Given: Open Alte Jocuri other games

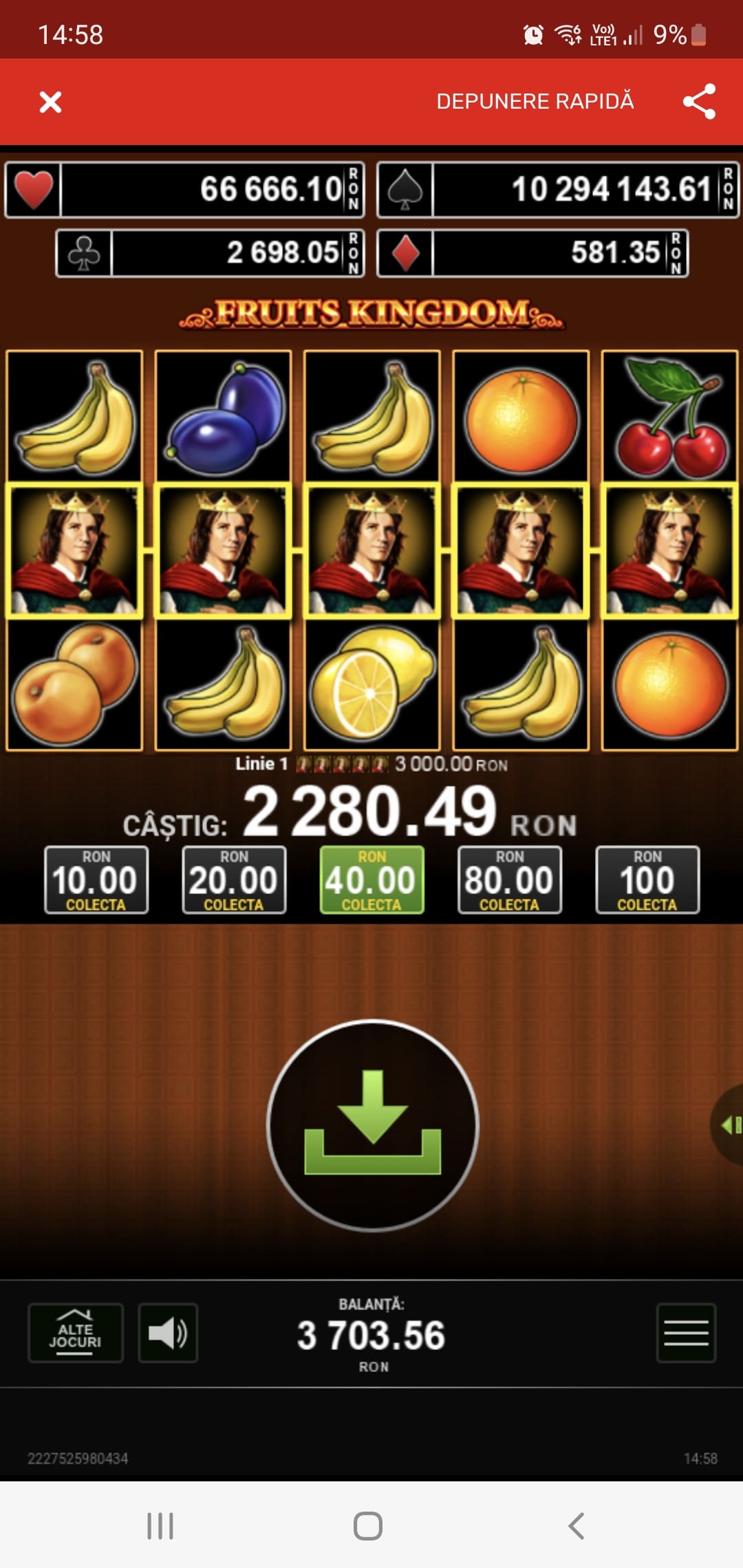Looking at the screenshot, I should [x=76, y=1333].
